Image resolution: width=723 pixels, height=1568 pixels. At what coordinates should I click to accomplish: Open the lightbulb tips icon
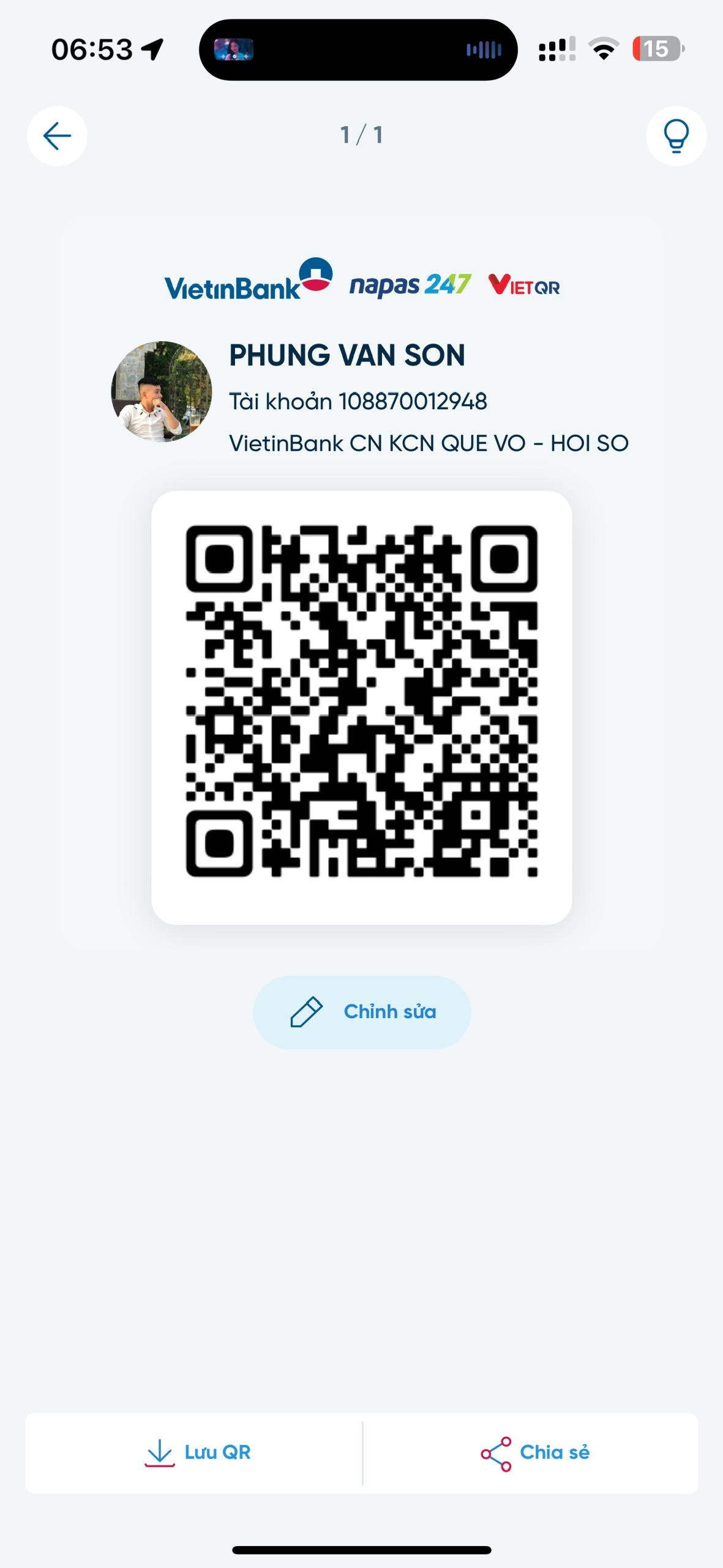(x=676, y=136)
